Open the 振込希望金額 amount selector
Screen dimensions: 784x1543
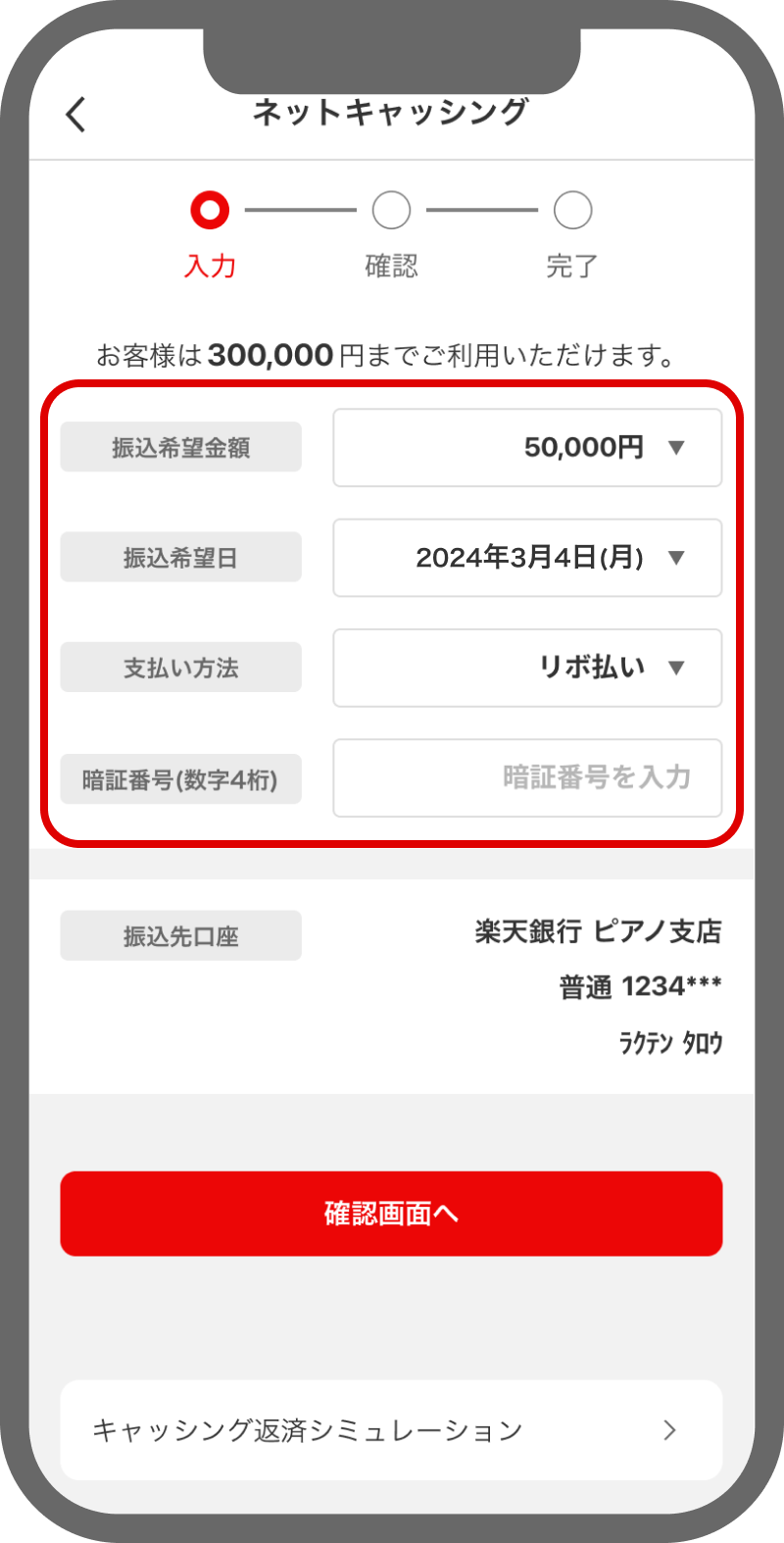coord(527,448)
